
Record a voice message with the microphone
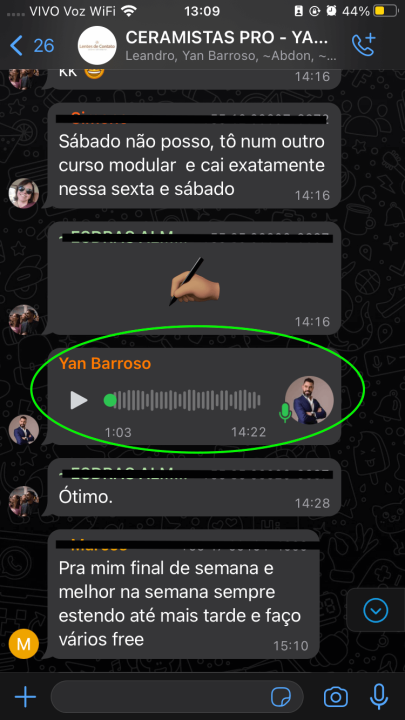(x=379, y=697)
